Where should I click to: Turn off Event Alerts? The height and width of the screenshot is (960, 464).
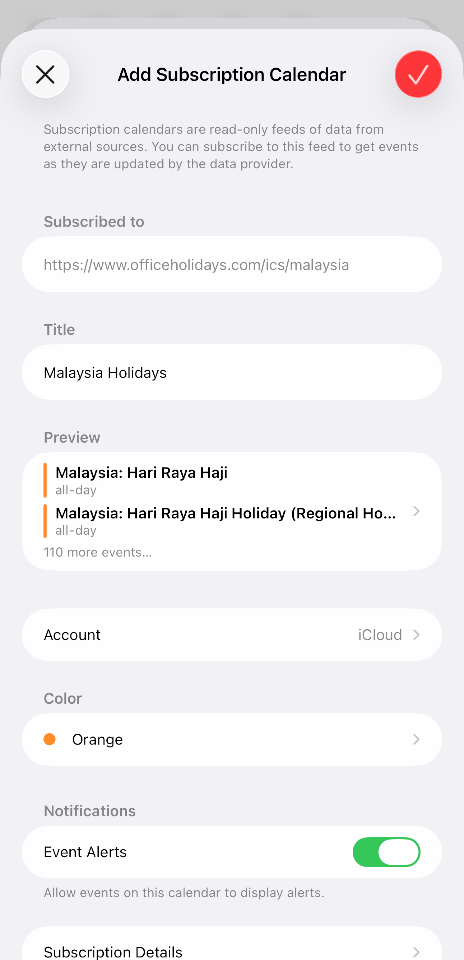point(386,852)
